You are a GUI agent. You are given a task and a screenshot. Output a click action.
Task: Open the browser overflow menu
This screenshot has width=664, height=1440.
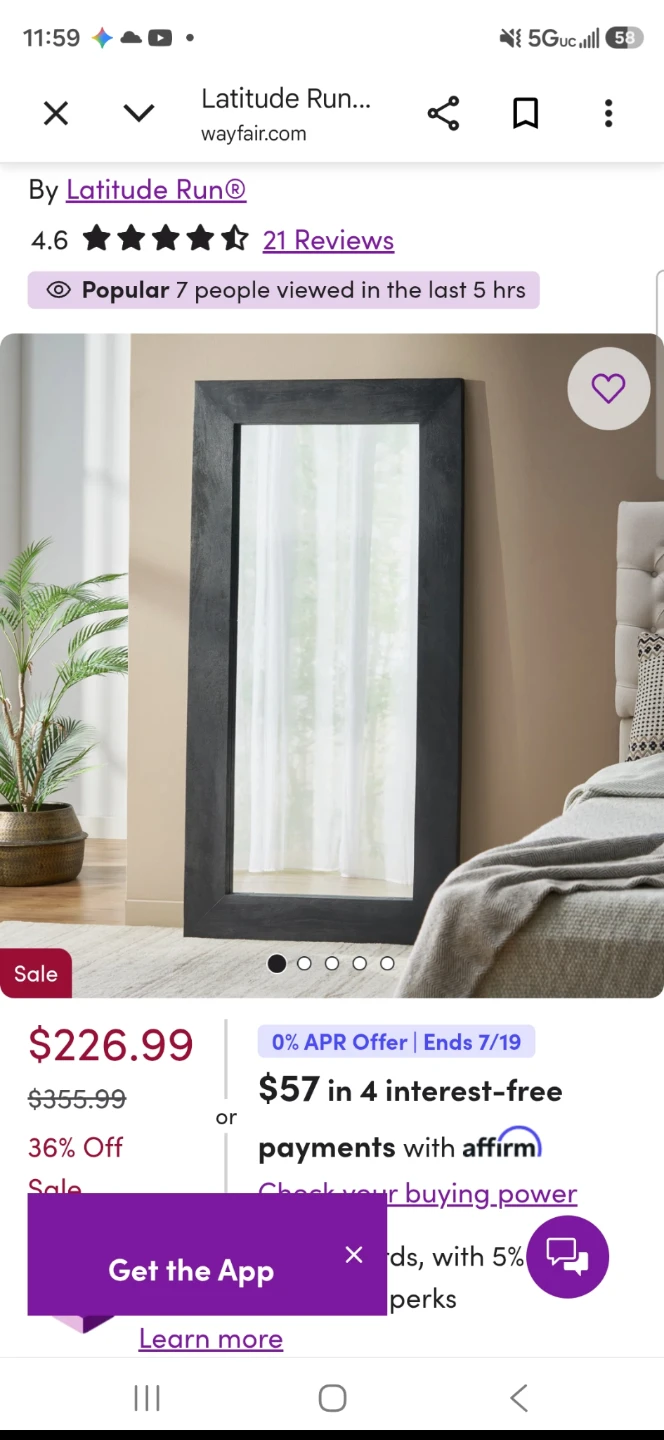[608, 114]
